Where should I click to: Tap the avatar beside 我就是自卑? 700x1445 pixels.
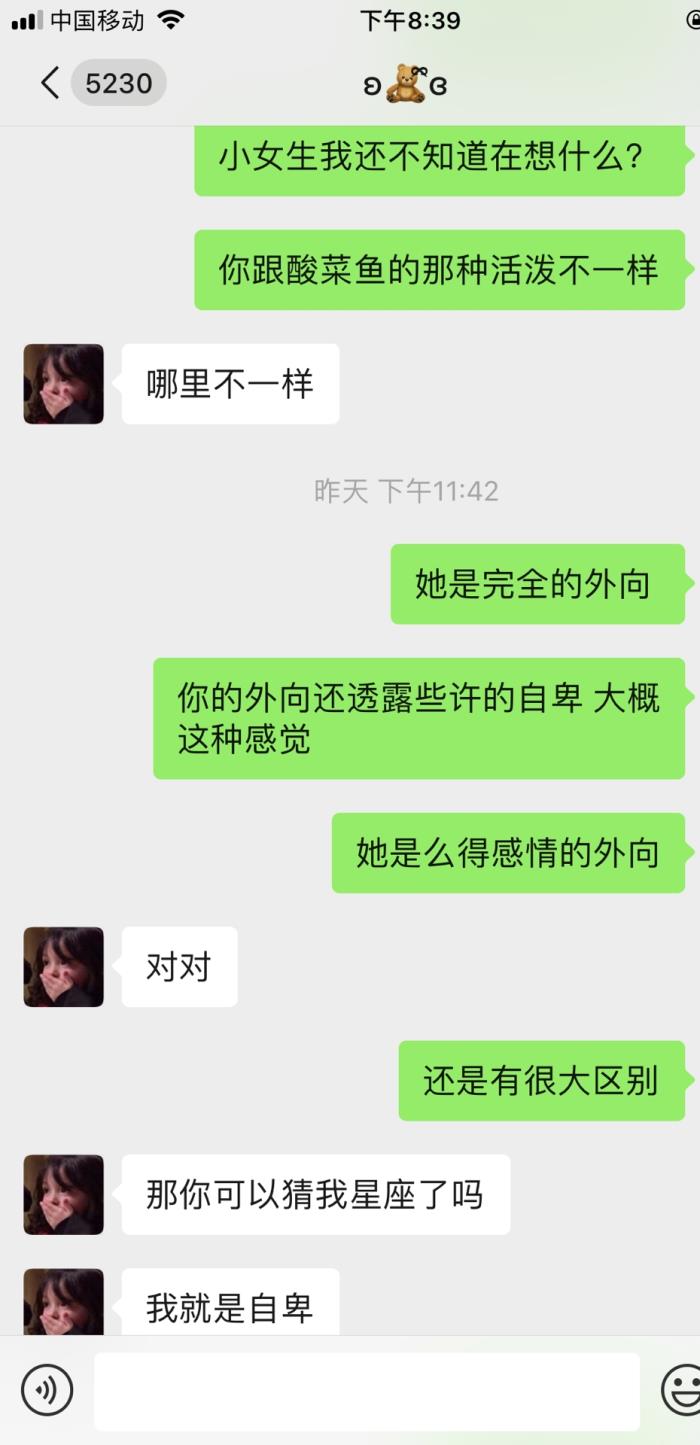pos(64,1302)
